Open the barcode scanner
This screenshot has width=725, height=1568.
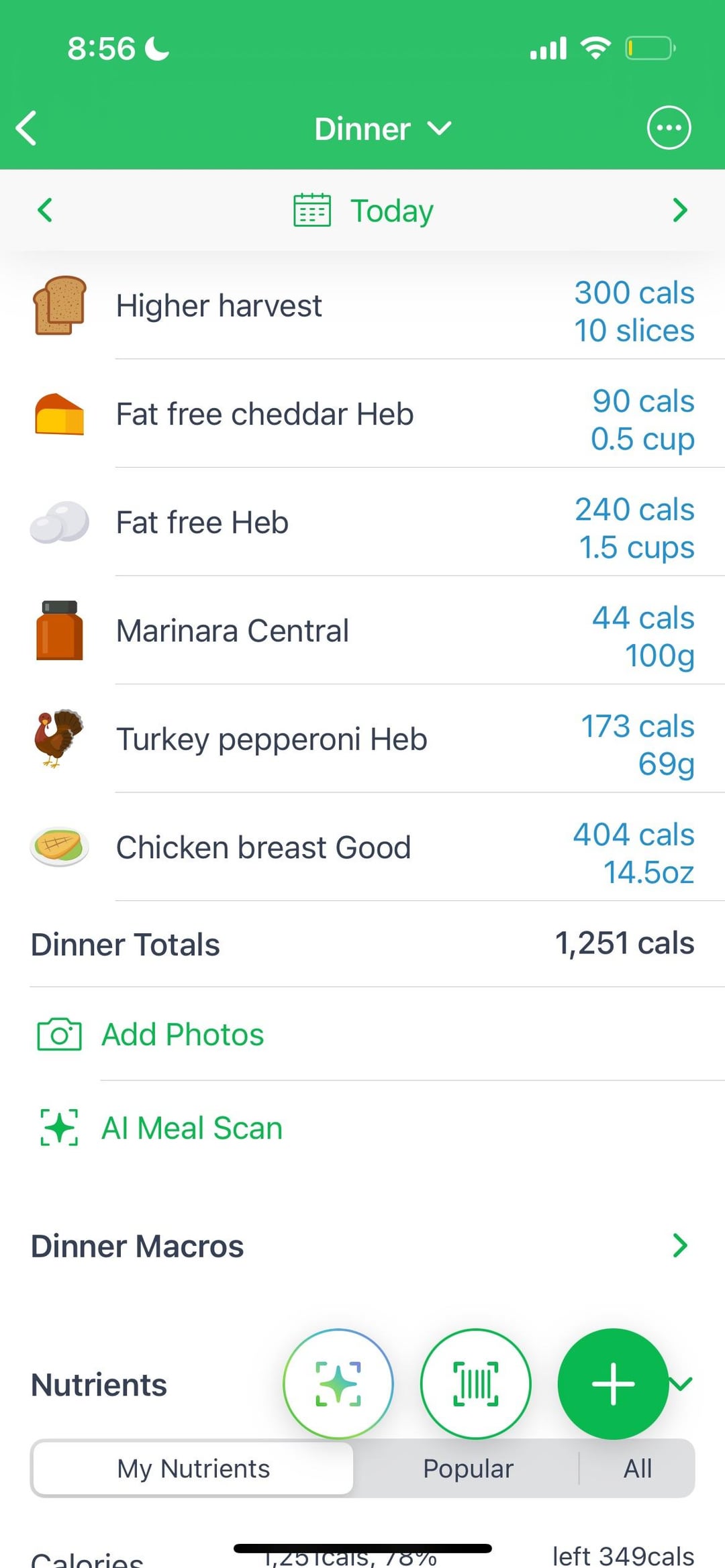pos(476,1383)
